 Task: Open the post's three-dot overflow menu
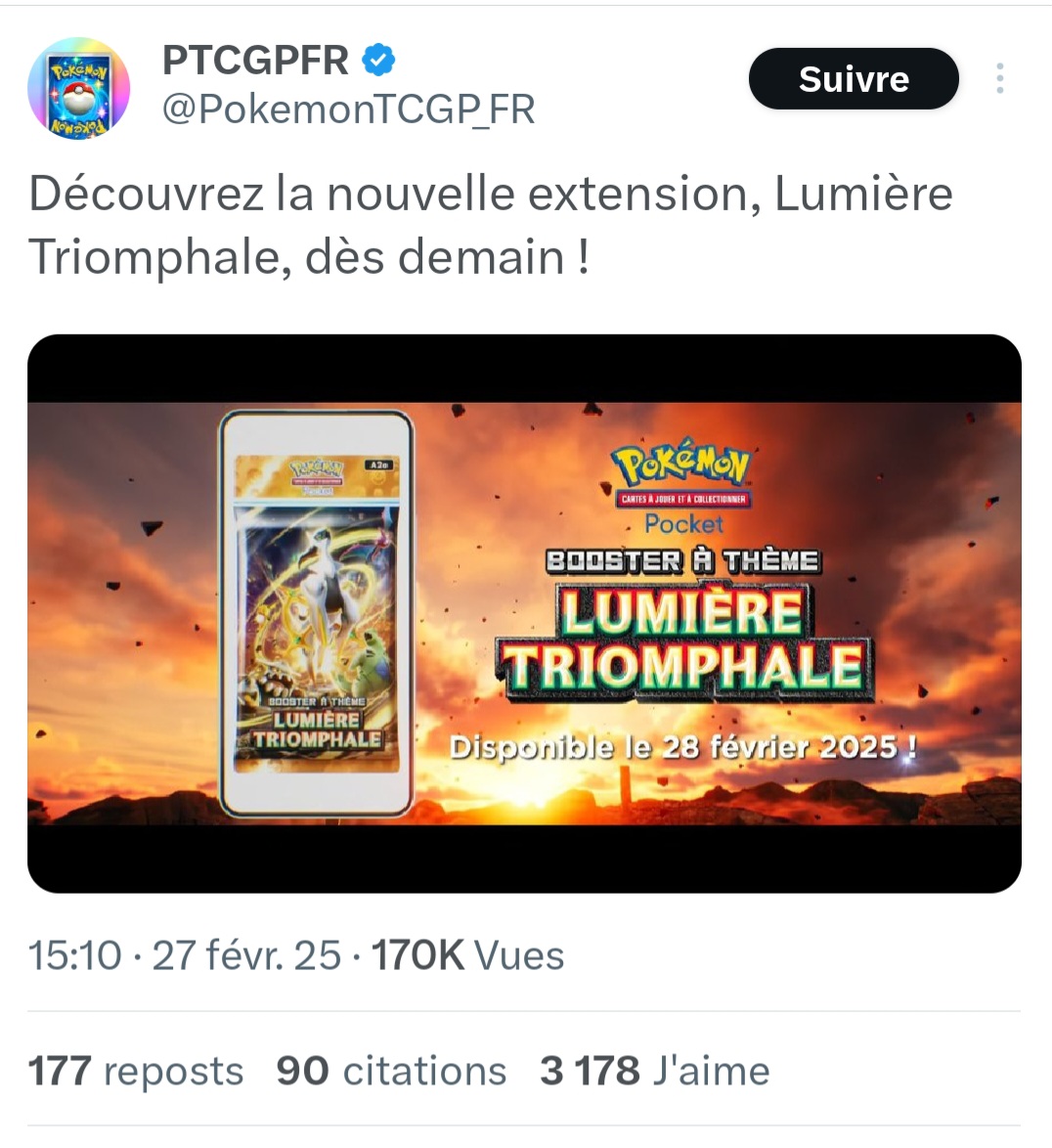click(x=999, y=79)
